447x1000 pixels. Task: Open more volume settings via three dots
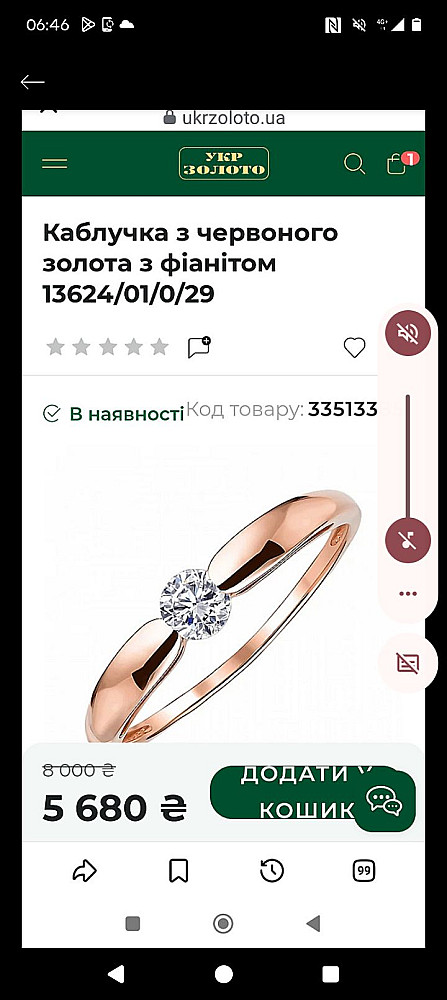click(408, 594)
